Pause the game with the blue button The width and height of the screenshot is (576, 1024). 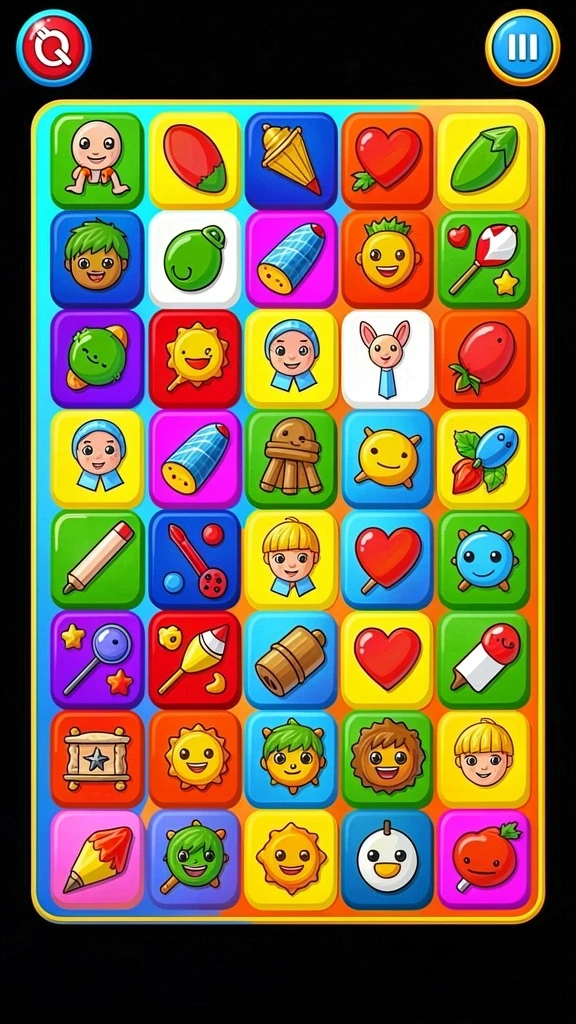pos(522,47)
